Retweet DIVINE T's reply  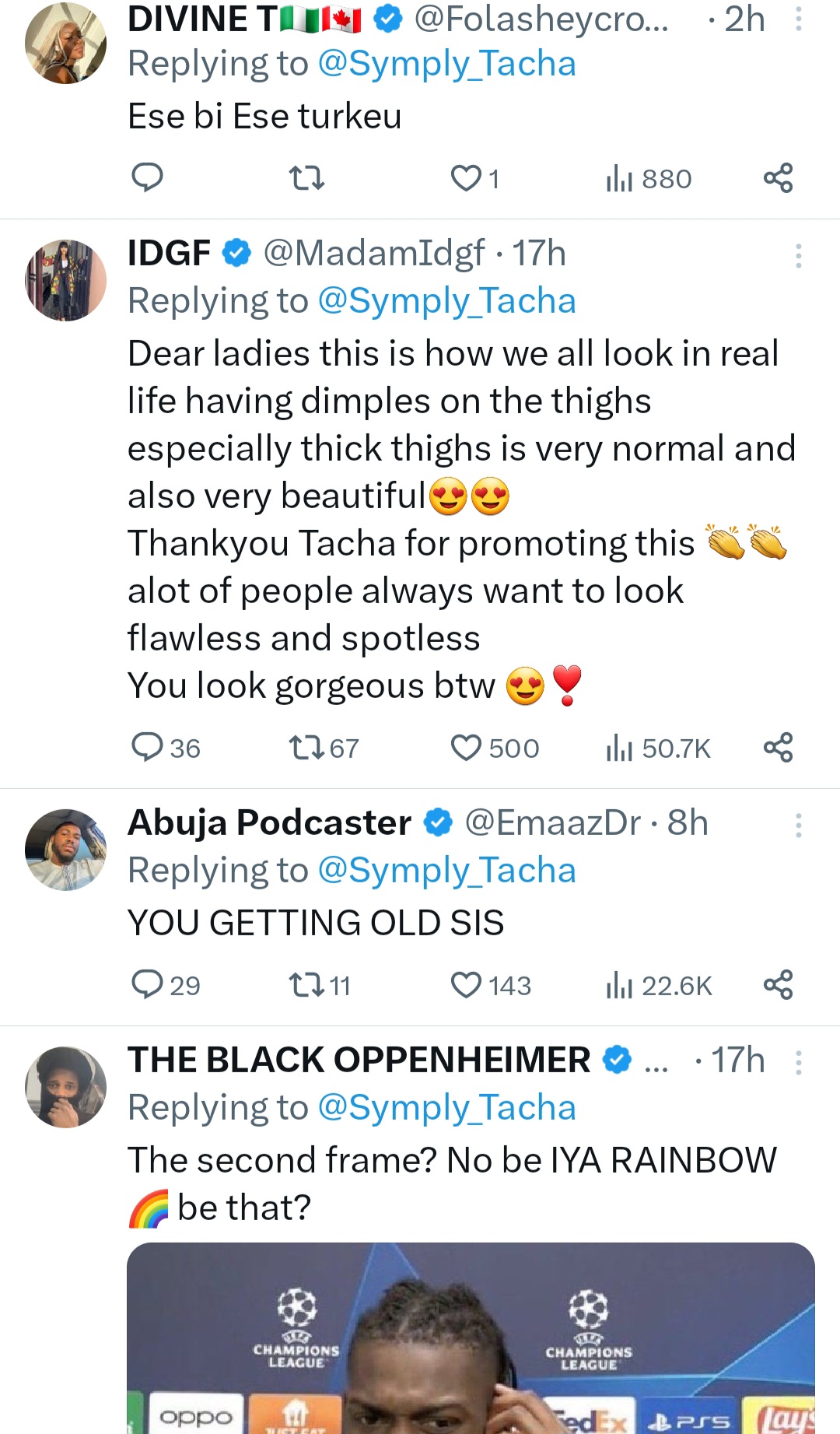pyautogui.click(x=306, y=179)
